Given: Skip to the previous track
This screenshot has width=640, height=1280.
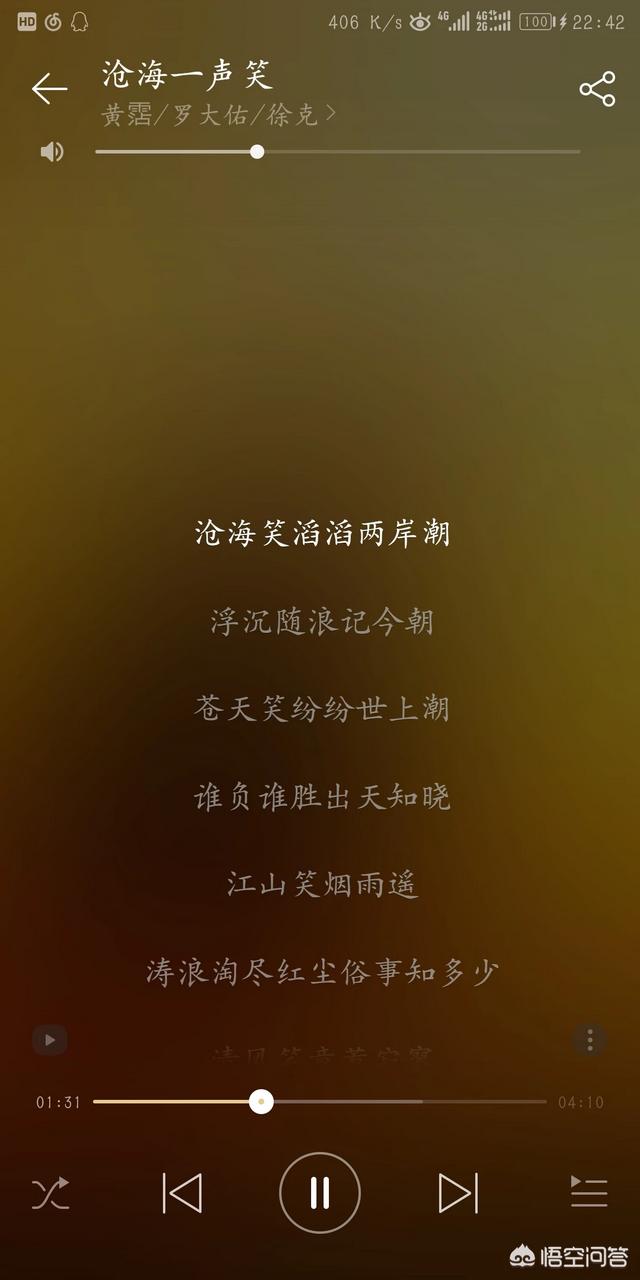Looking at the screenshot, I should click(182, 1193).
